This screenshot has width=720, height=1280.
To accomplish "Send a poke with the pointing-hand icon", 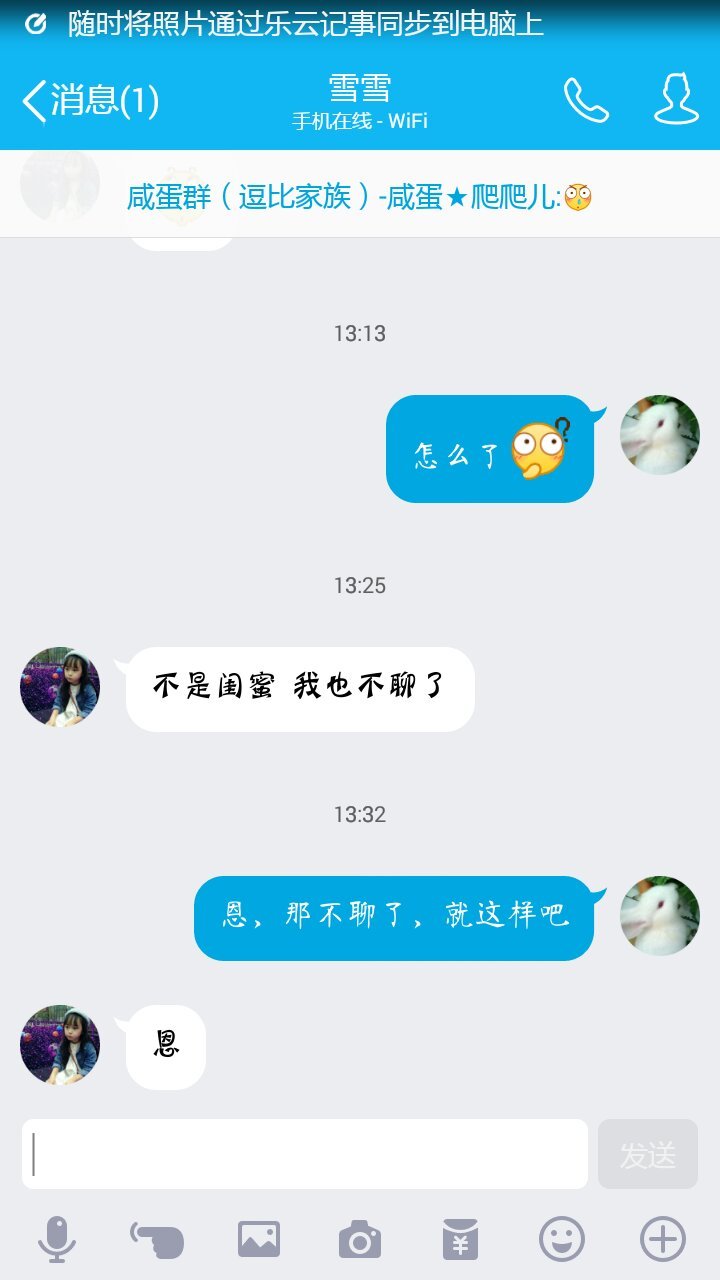I will click(x=158, y=1240).
